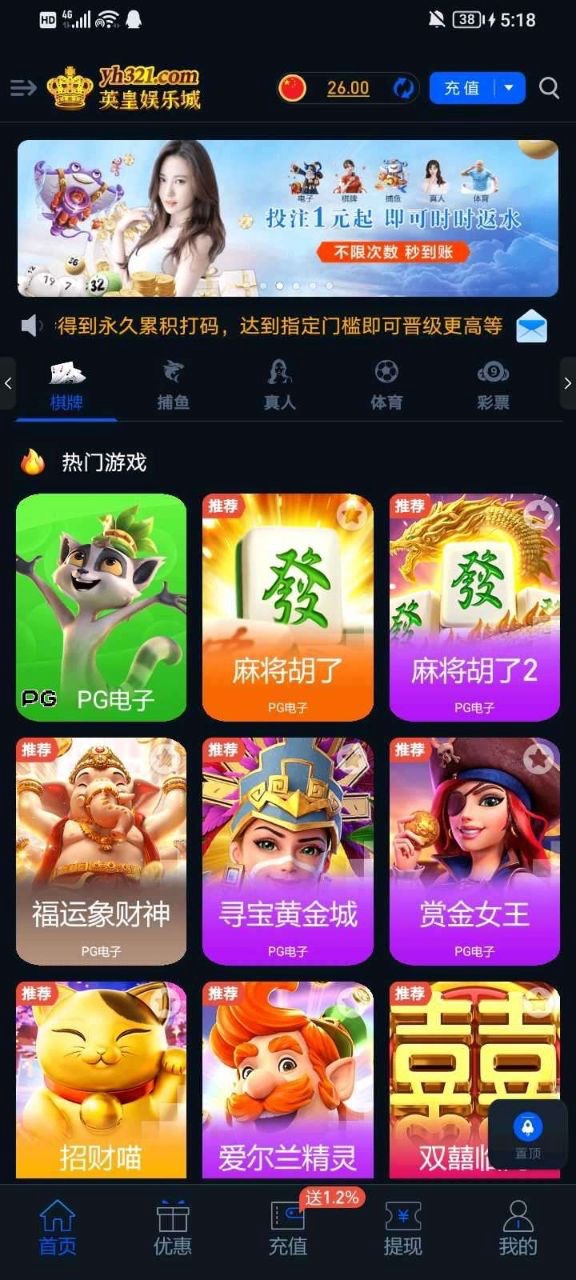The image size is (576, 1280).
Task: Switch to the 我的 profile tab
Action: click(x=518, y=1228)
